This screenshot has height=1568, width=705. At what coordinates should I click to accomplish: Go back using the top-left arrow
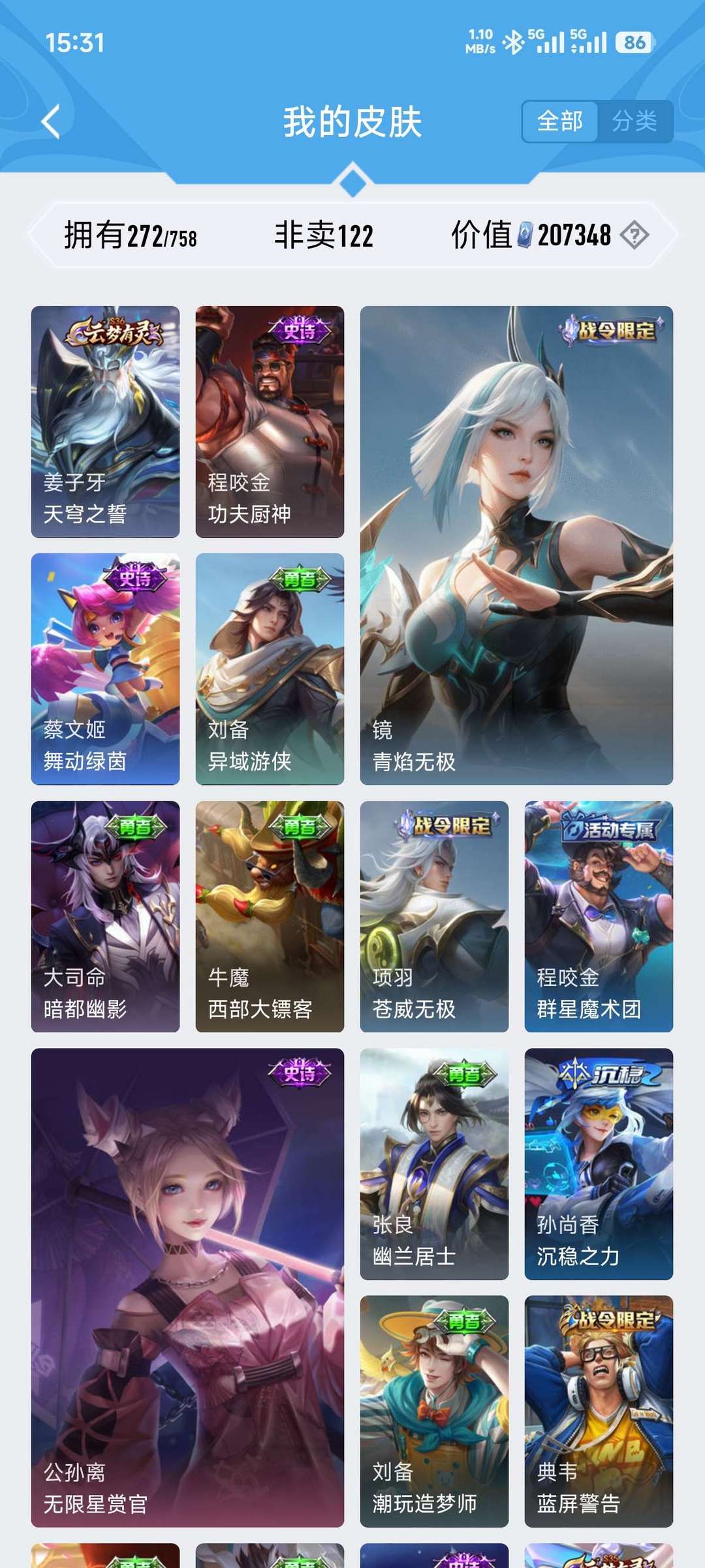pyautogui.click(x=51, y=122)
